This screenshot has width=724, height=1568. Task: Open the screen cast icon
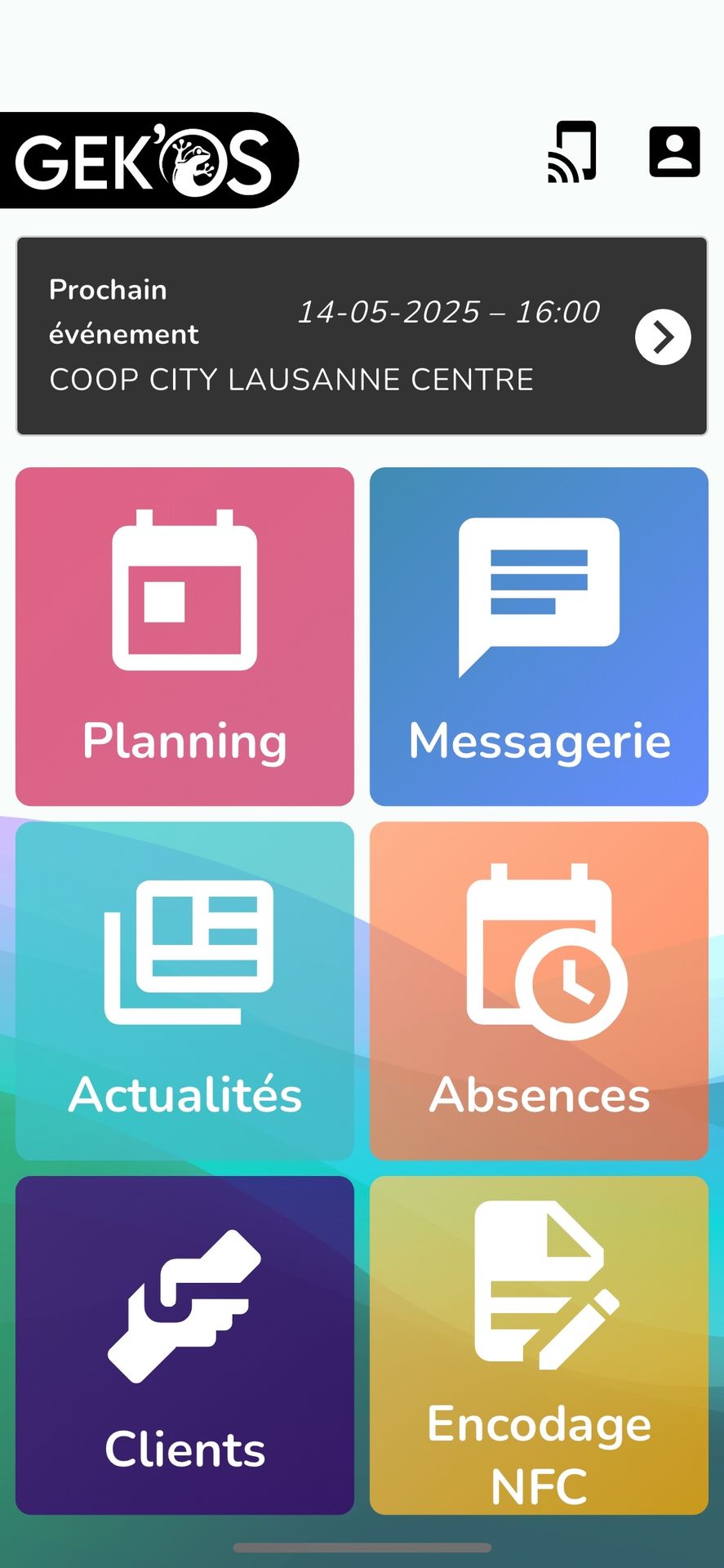[572, 152]
